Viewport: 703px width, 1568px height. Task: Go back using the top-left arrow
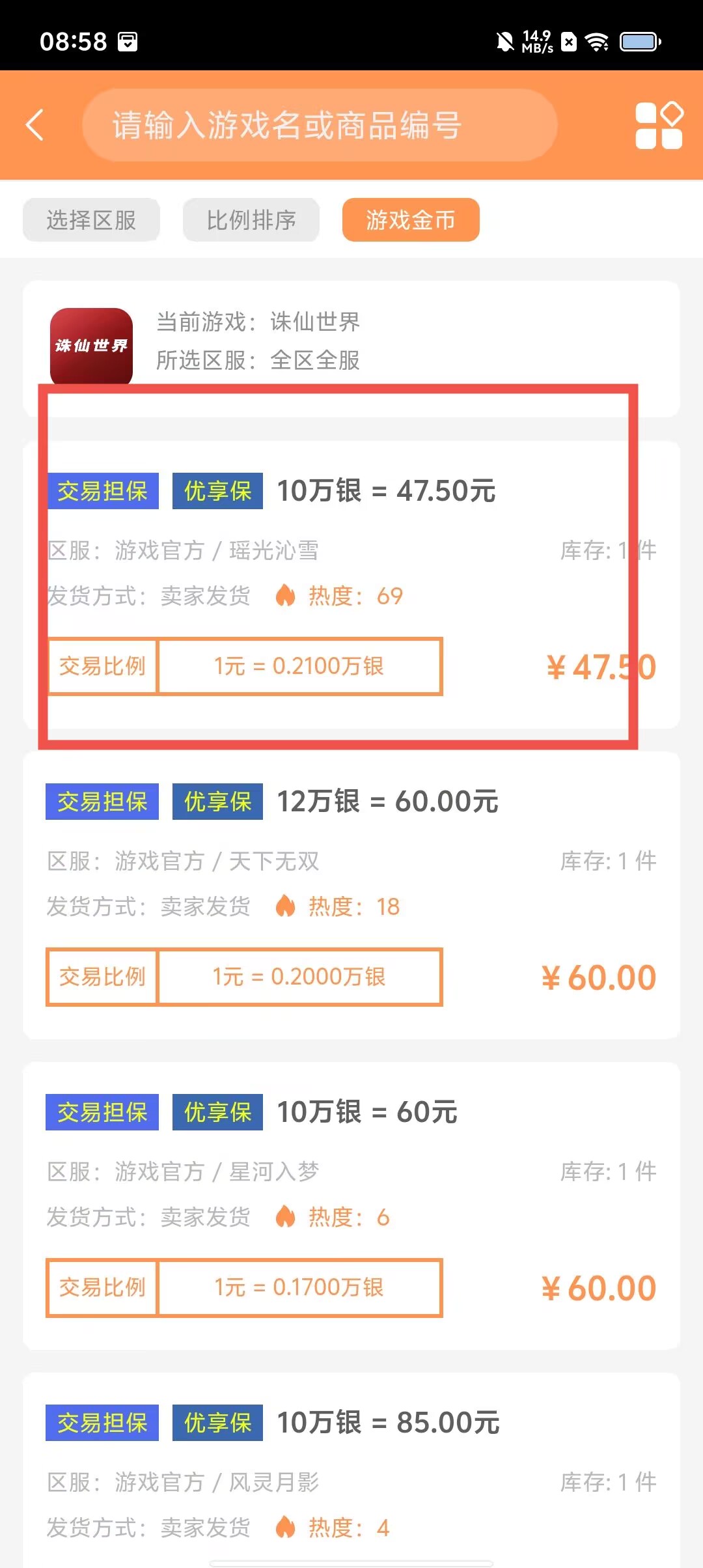tap(35, 125)
